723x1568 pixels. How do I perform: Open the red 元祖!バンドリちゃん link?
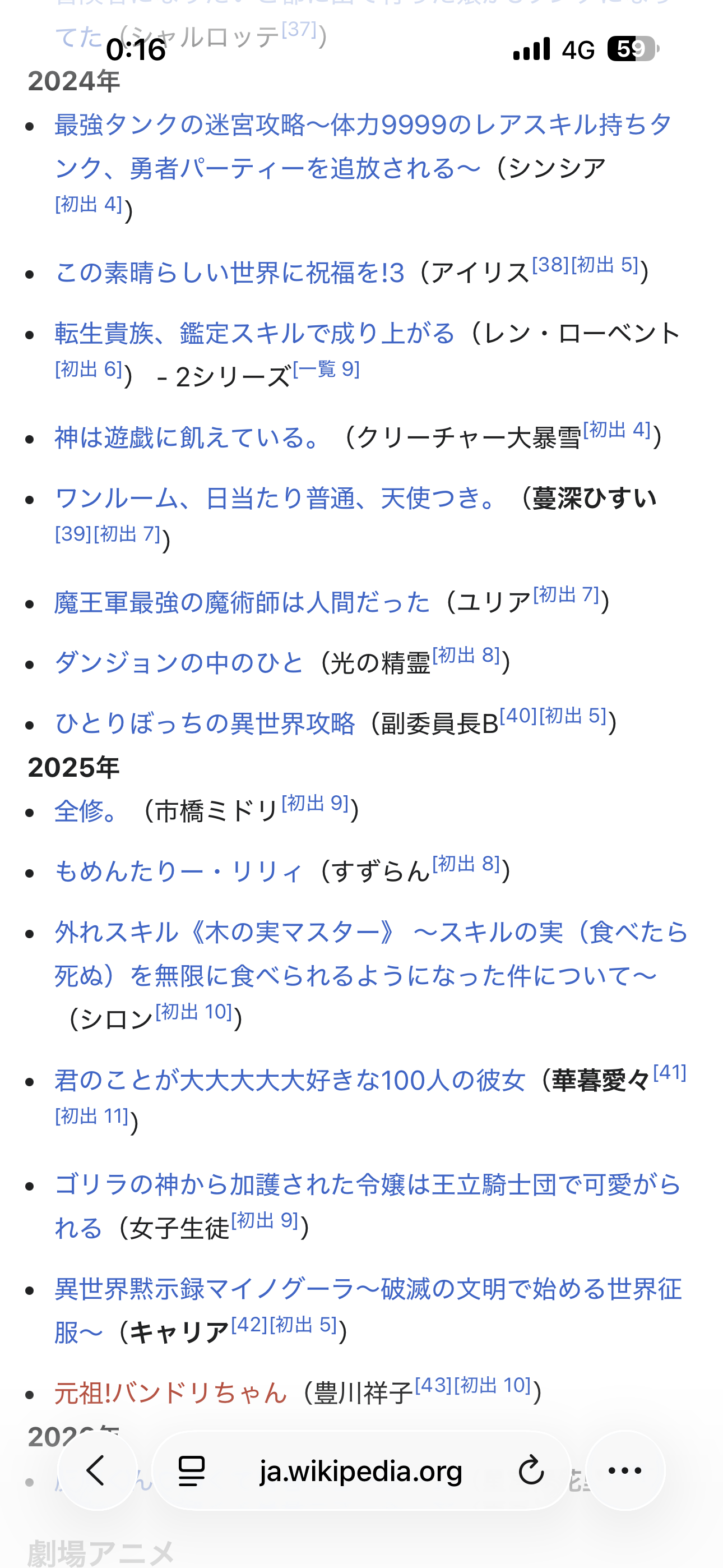pyautogui.click(x=170, y=1392)
